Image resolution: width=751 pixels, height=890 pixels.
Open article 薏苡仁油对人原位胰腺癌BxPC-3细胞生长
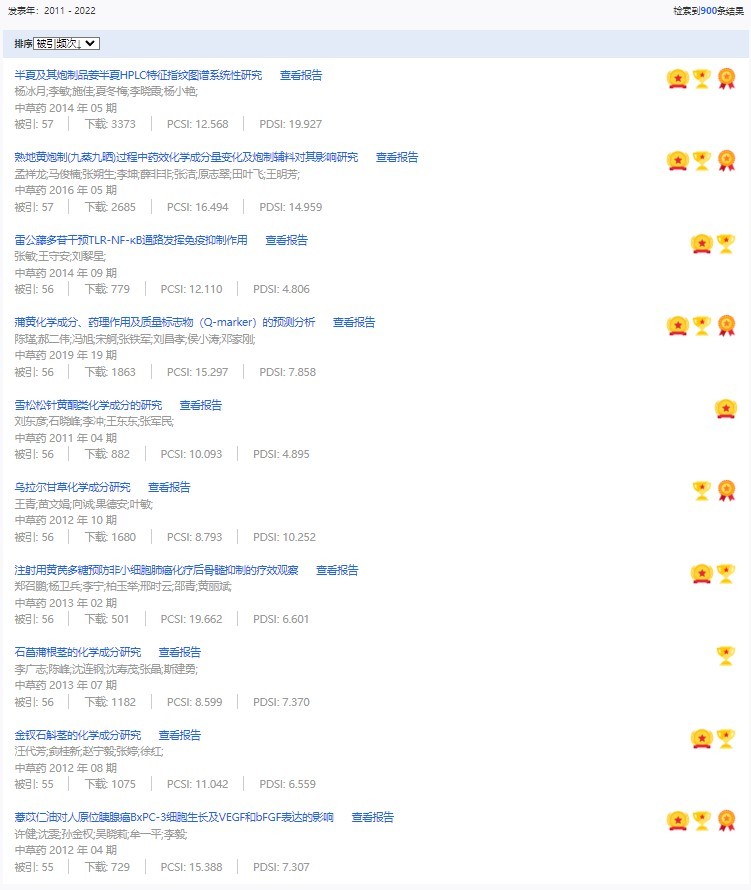[174, 817]
